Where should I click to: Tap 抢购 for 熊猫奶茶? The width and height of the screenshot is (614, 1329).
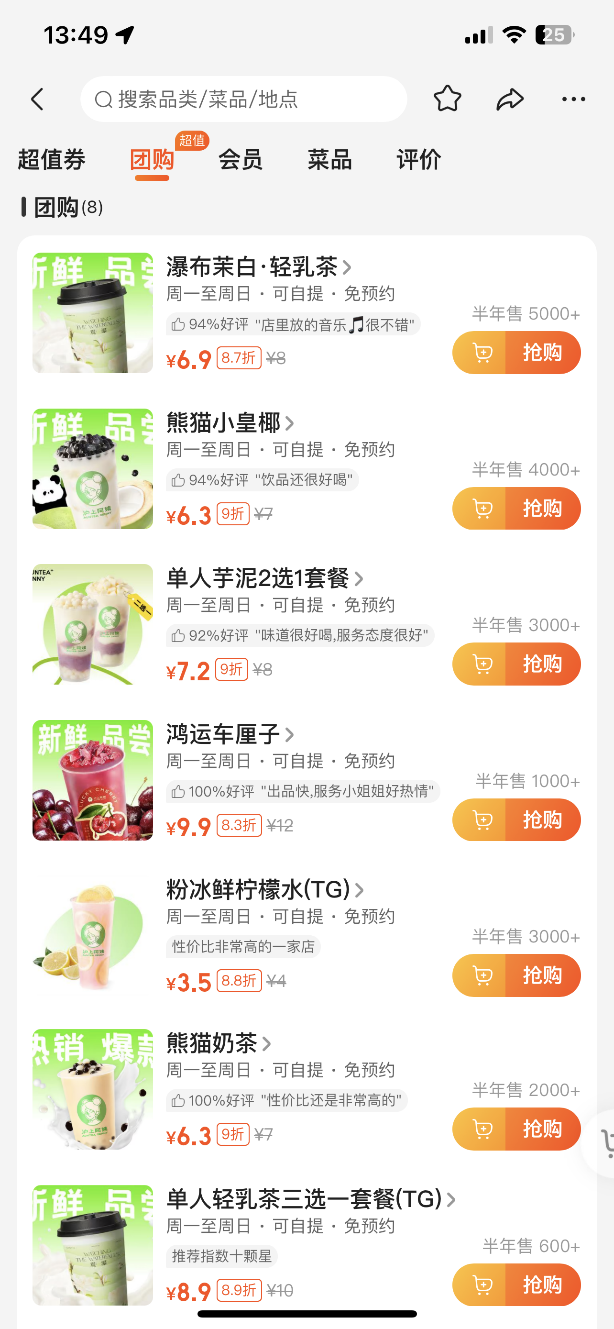[542, 1129]
